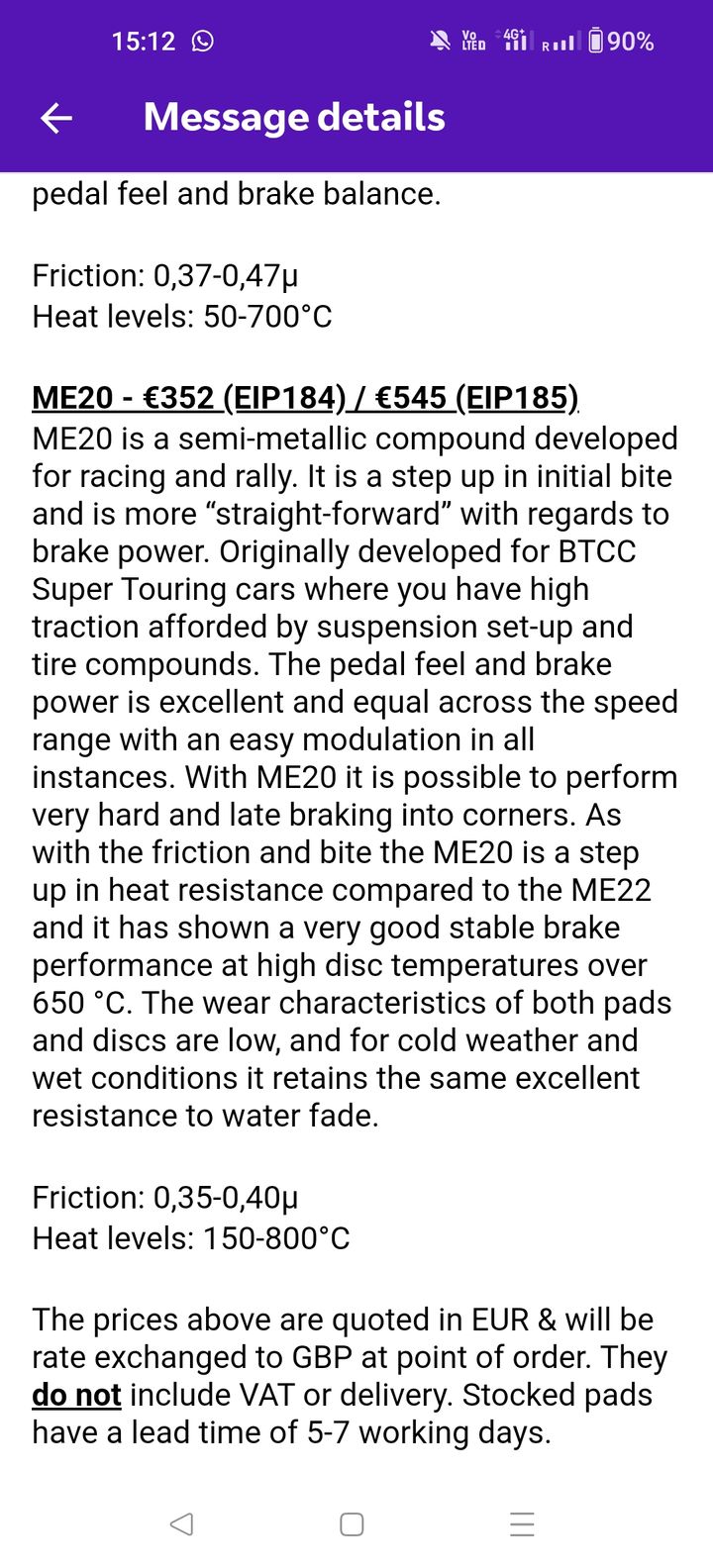The height and width of the screenshot is (1568, 713).
Task: Go to the home screen
Action: 352,1523
